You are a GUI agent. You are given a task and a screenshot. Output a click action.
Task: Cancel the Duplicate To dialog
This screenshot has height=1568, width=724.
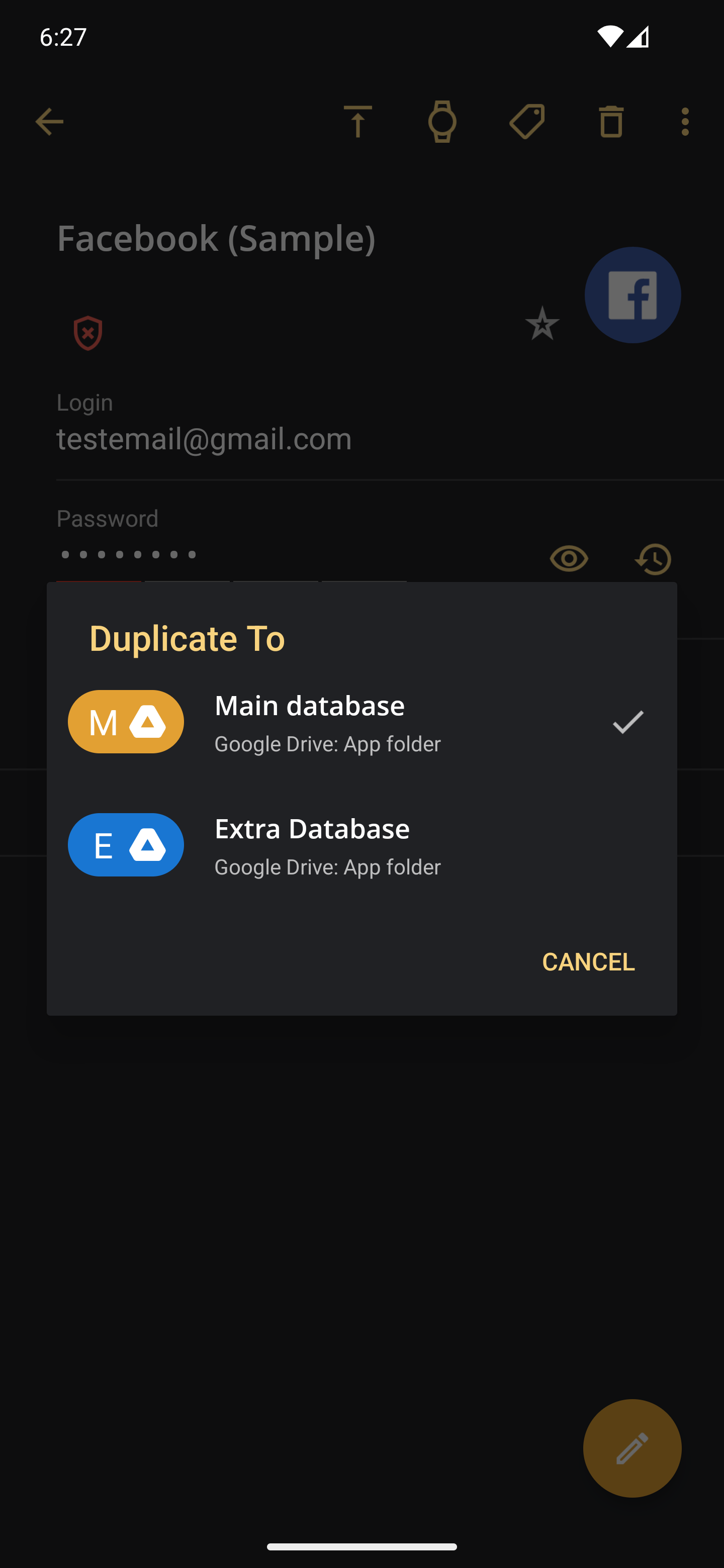(x=588, y=962)
